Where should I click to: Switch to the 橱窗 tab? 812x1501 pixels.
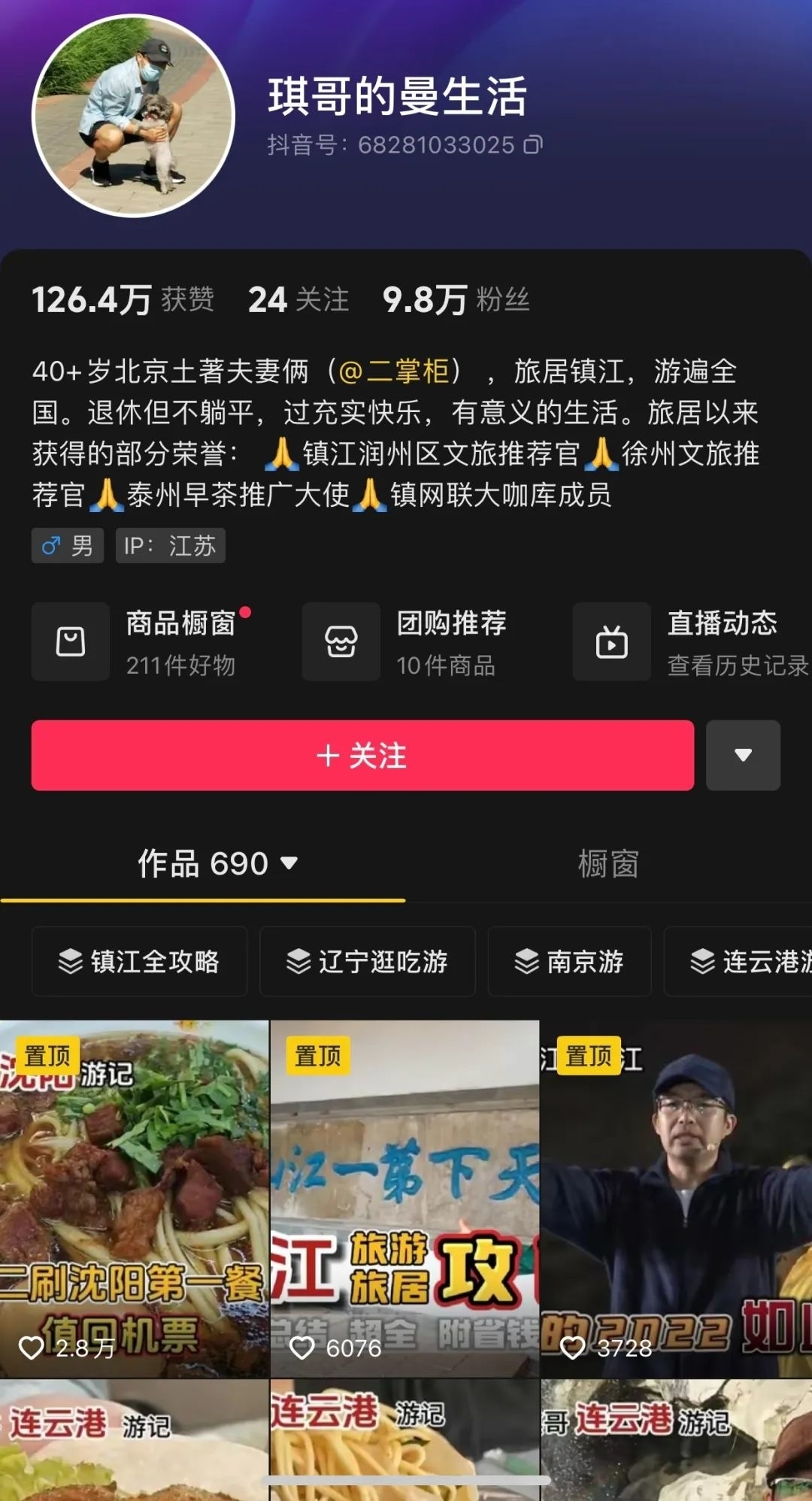click(607, 863)
